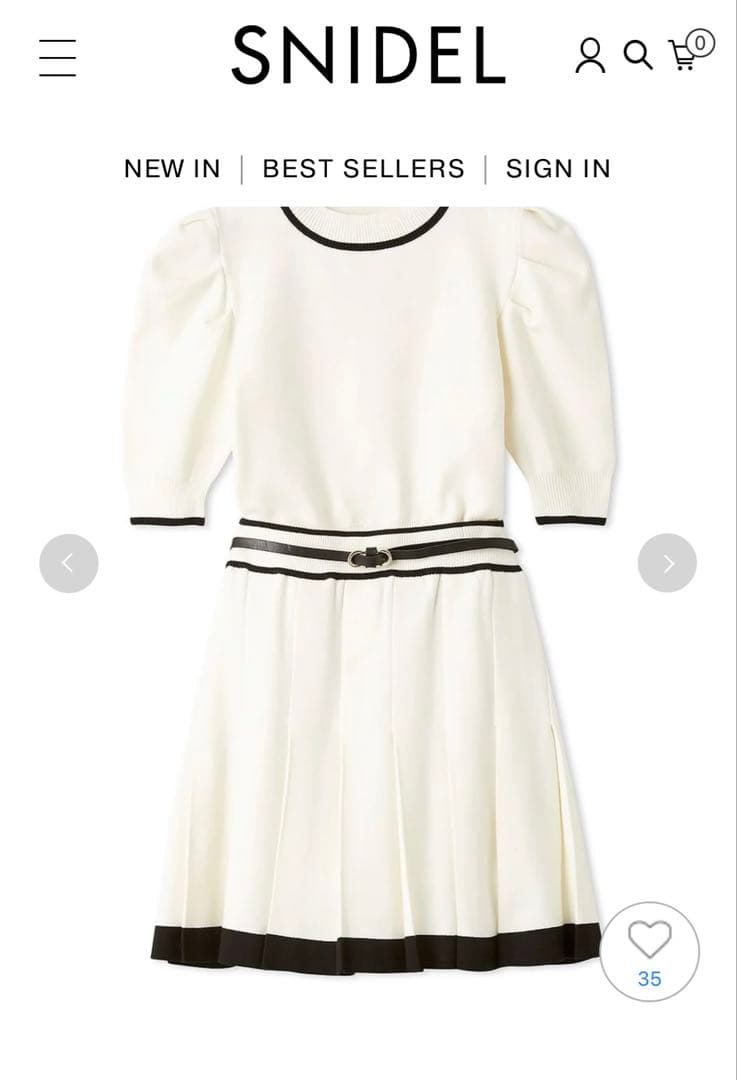
Task: Show the previous product image
Action: [x=69, y=563]
